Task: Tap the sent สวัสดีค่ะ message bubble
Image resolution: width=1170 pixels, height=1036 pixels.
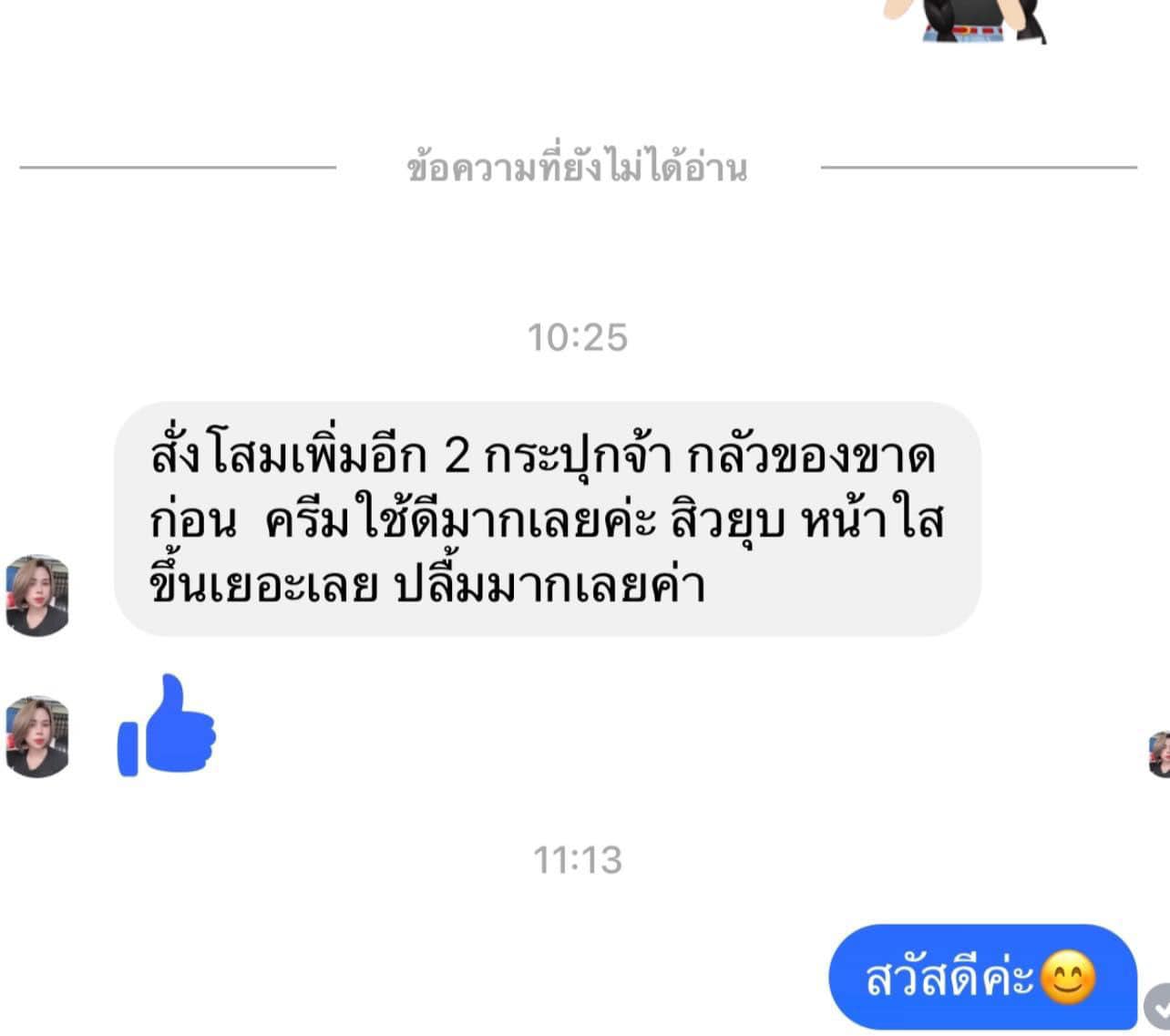Action: pyautogui.click(x=981, y=977)
